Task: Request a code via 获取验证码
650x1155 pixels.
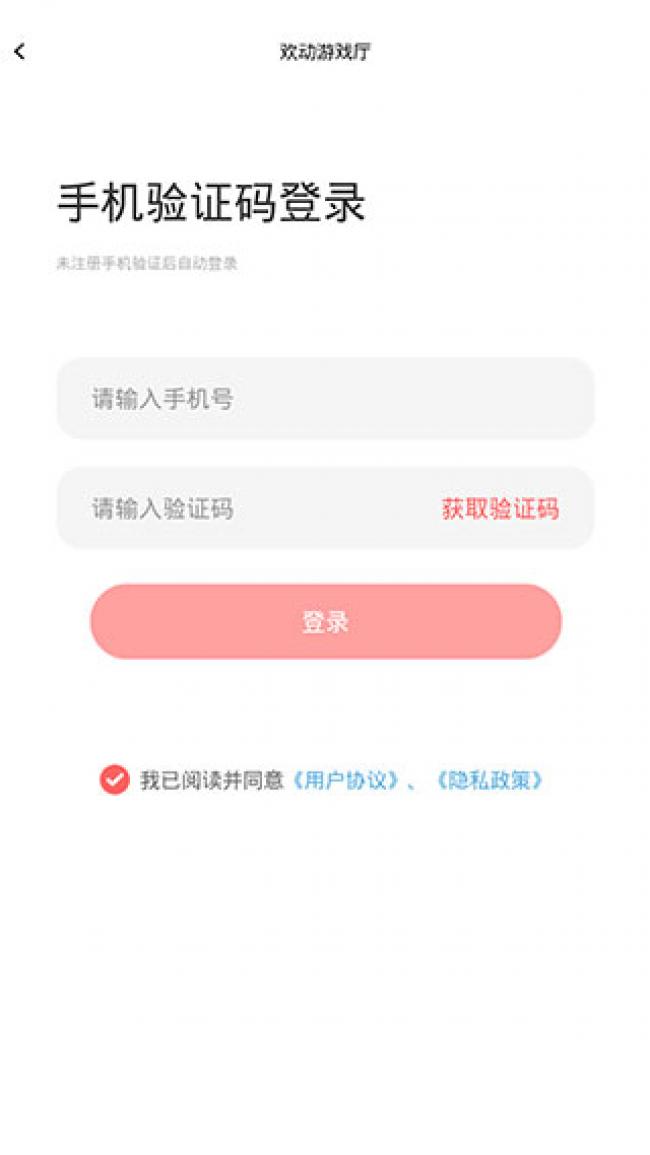Action: [x=500, y=508]
